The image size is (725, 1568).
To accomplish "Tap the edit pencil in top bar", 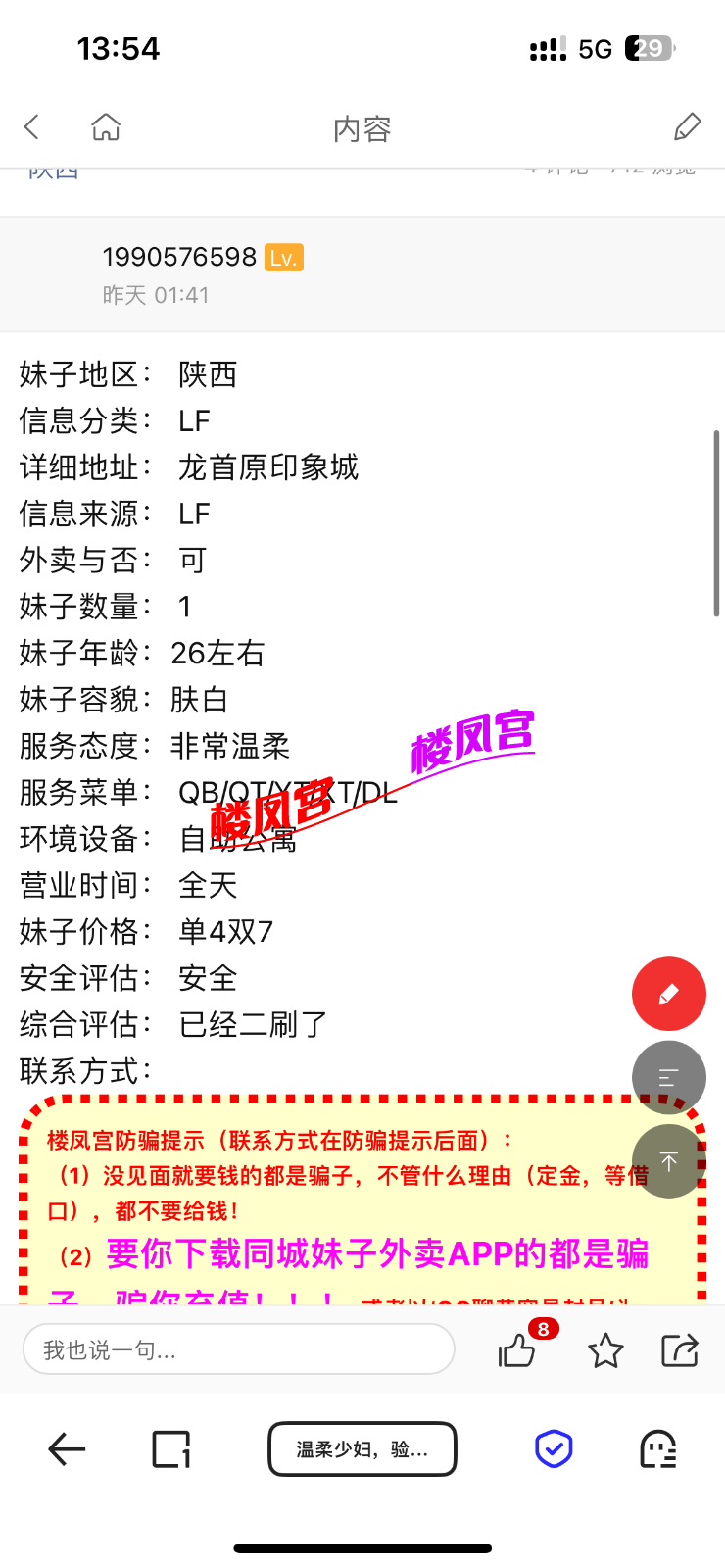I will point(688,126).
